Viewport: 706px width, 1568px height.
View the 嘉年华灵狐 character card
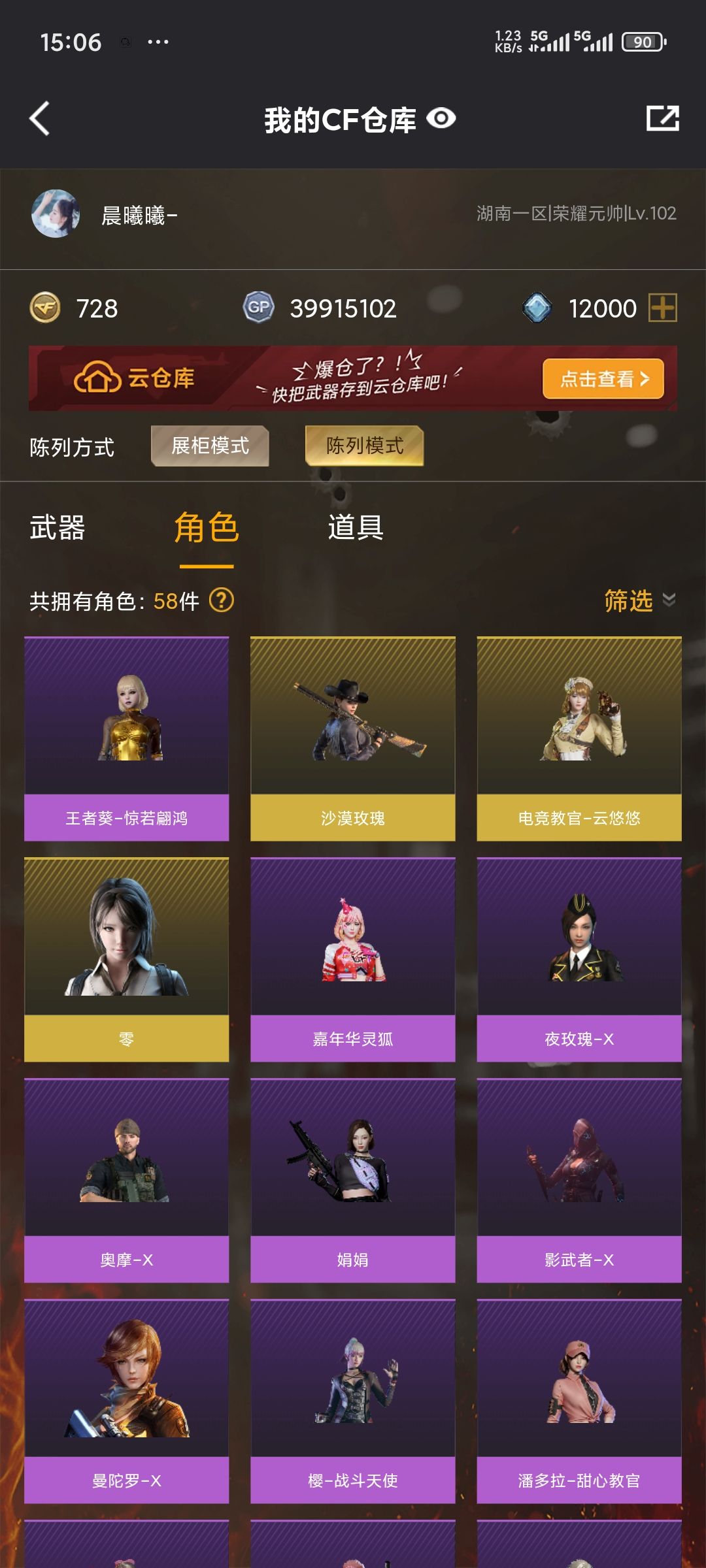tap(353, 960)
